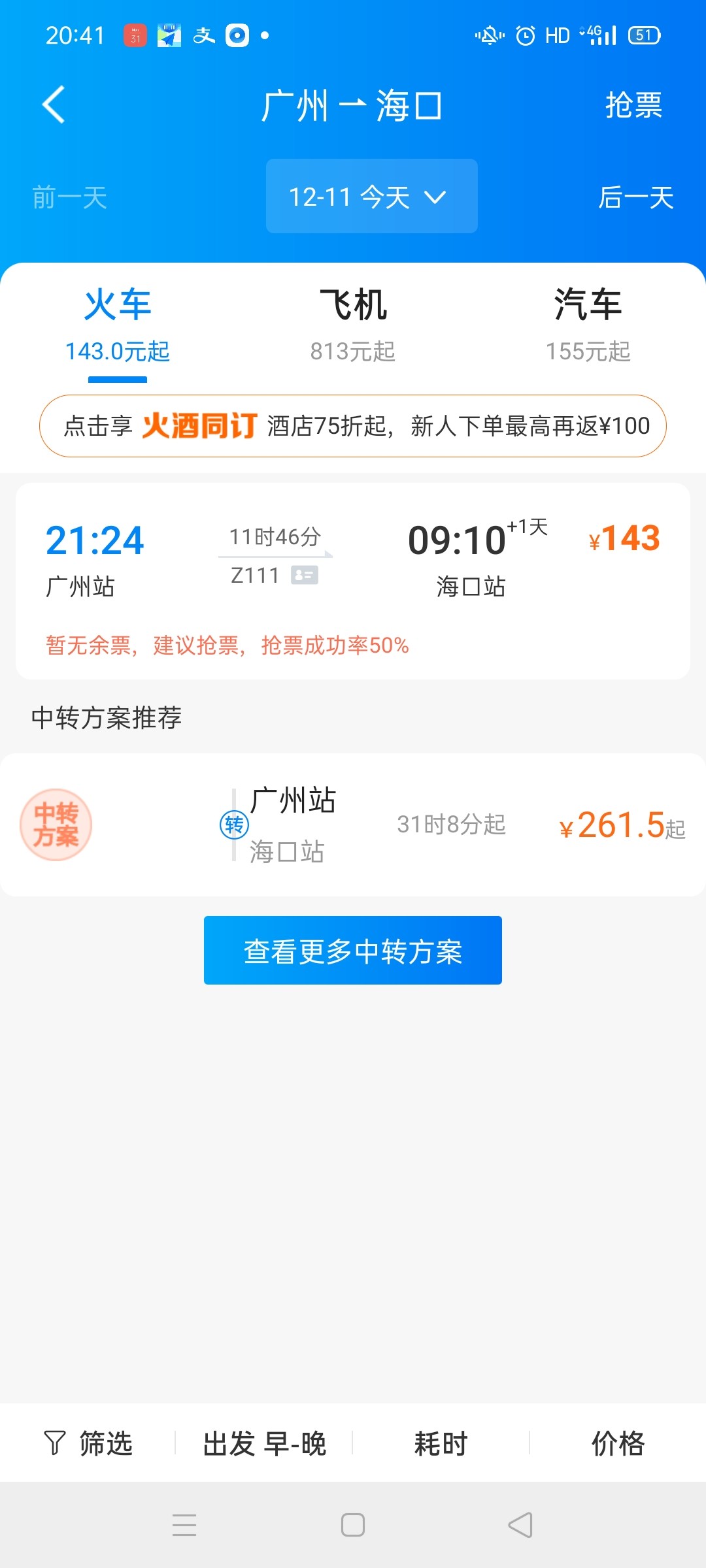Sort results by 耗时
Image resolution: width=706 pixels, height=1568 pixels.
point(441,1443)
